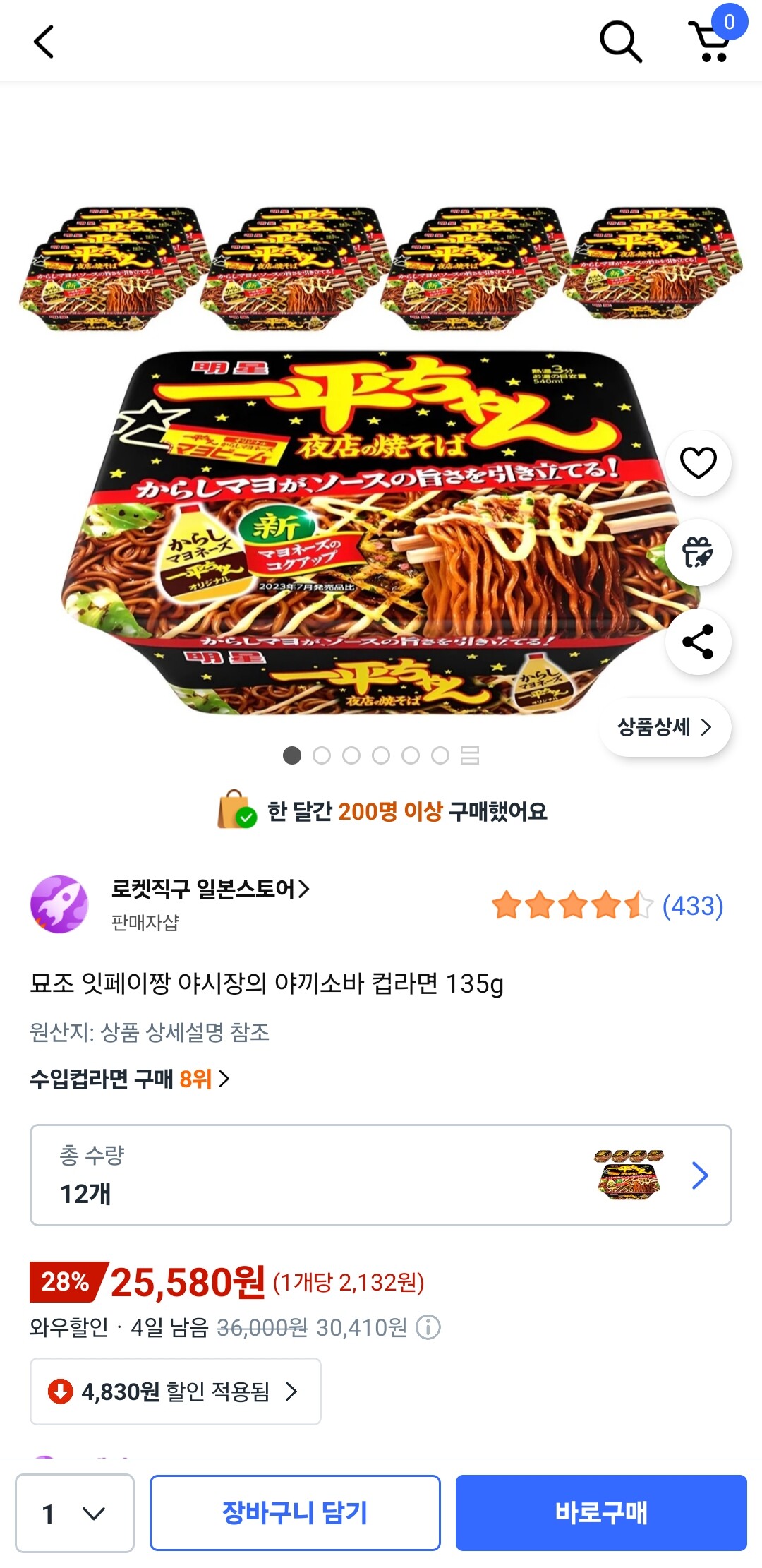Share this product
Screen dimensions: 762x1568
pyautogui.click(x=698, y=642)
